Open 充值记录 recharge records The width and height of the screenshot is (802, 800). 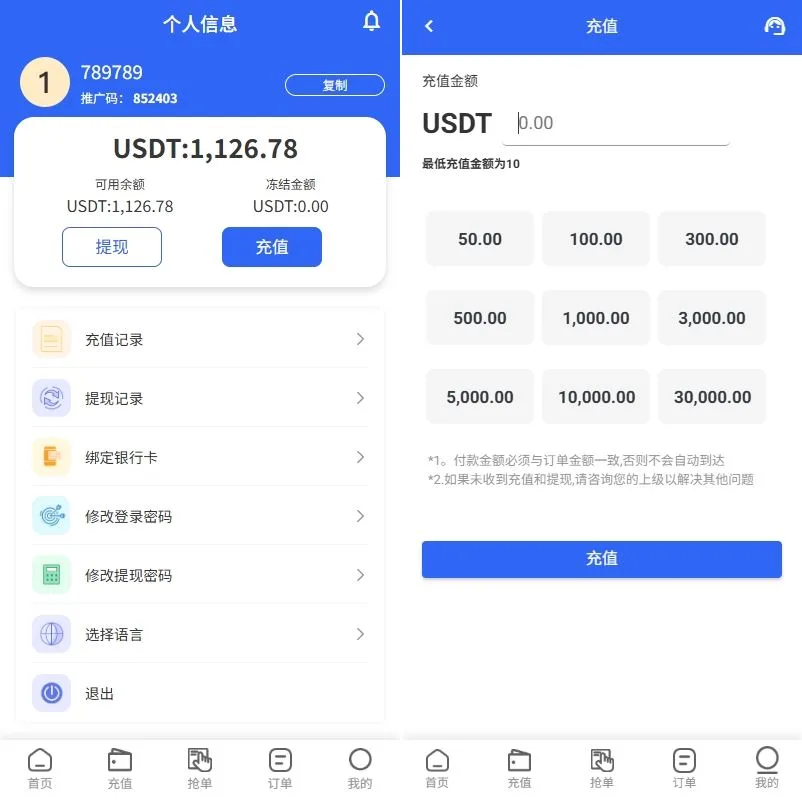(x=200, y=340)
